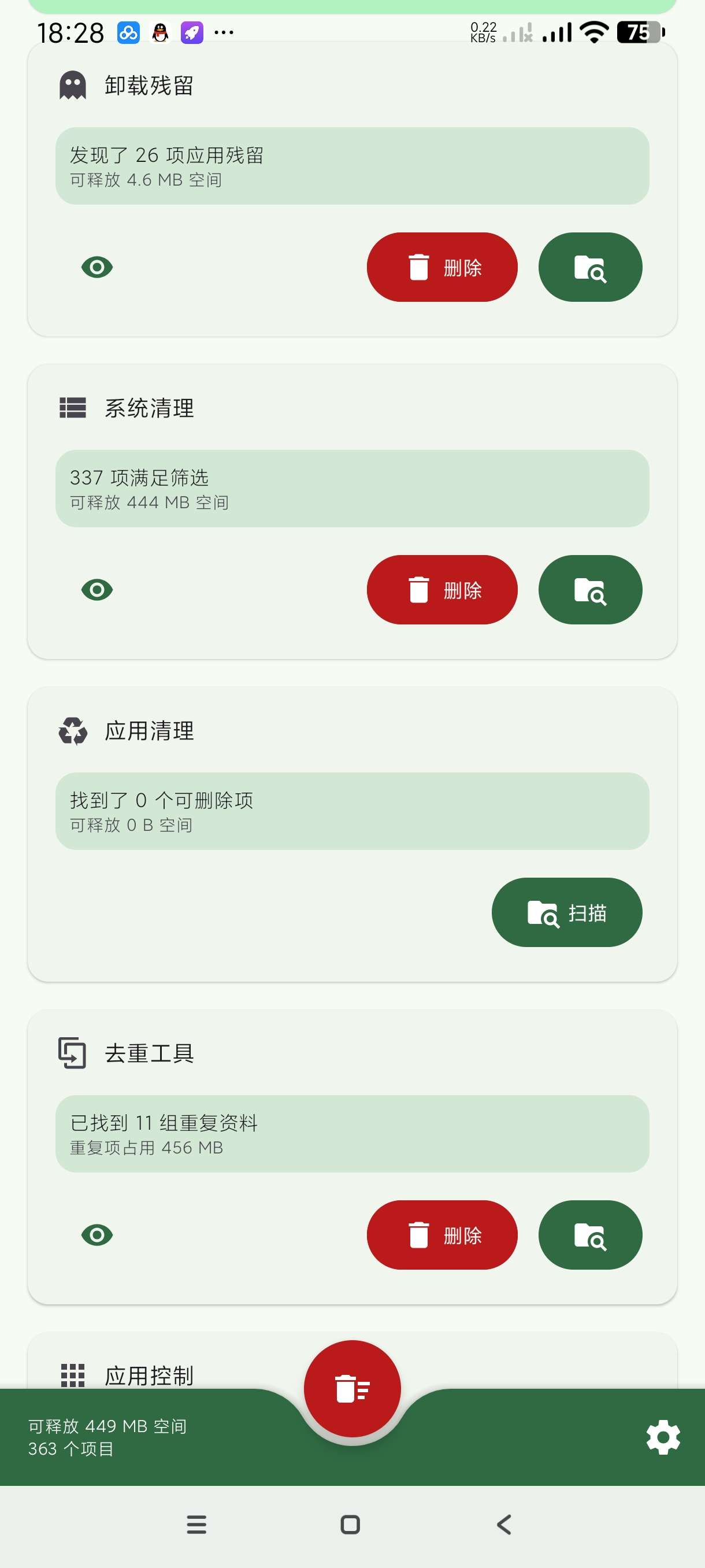Rescan 卸载残留 with folder search button

[x=589, y=267]
